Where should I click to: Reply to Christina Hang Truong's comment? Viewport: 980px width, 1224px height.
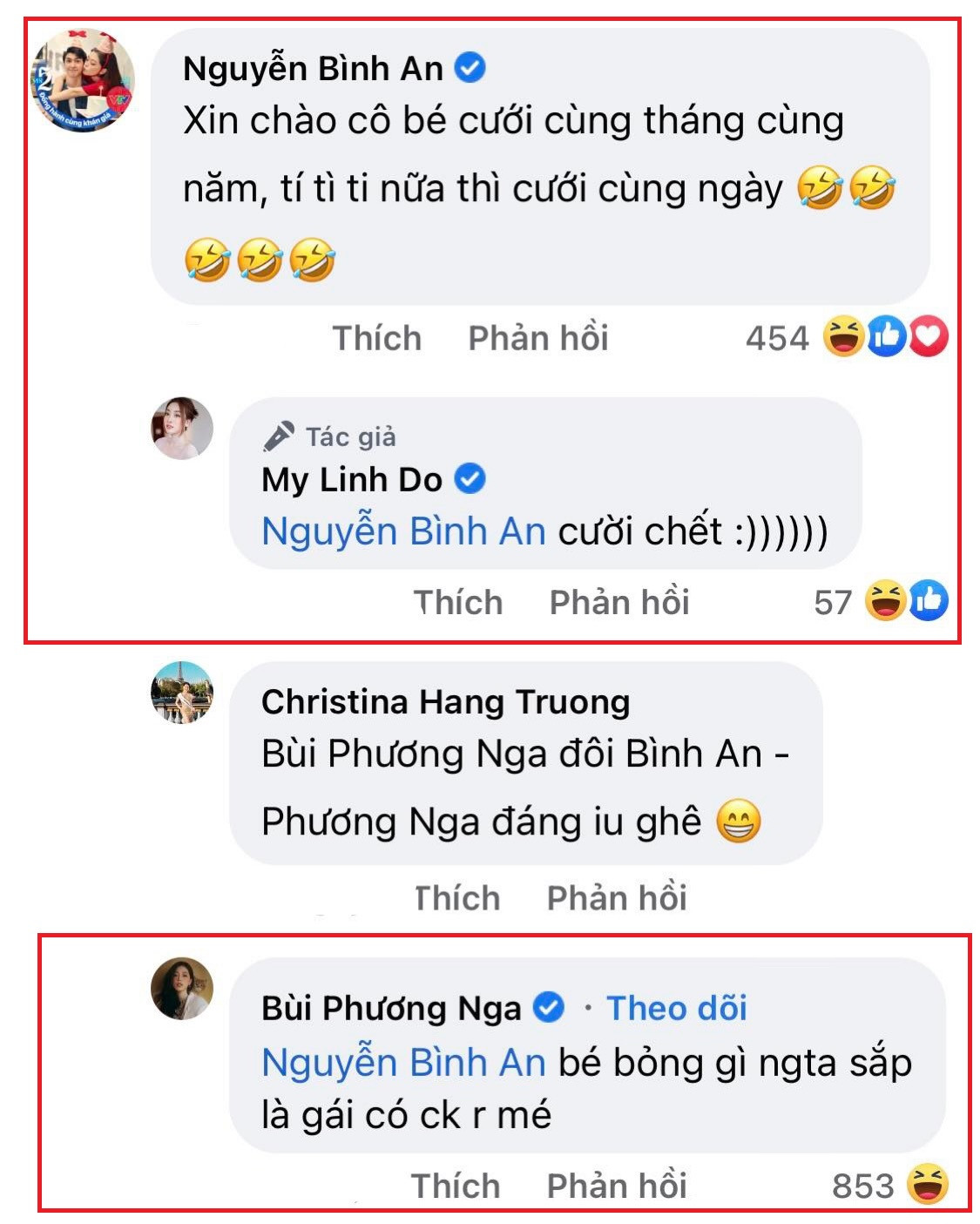[x=617, y=898]
